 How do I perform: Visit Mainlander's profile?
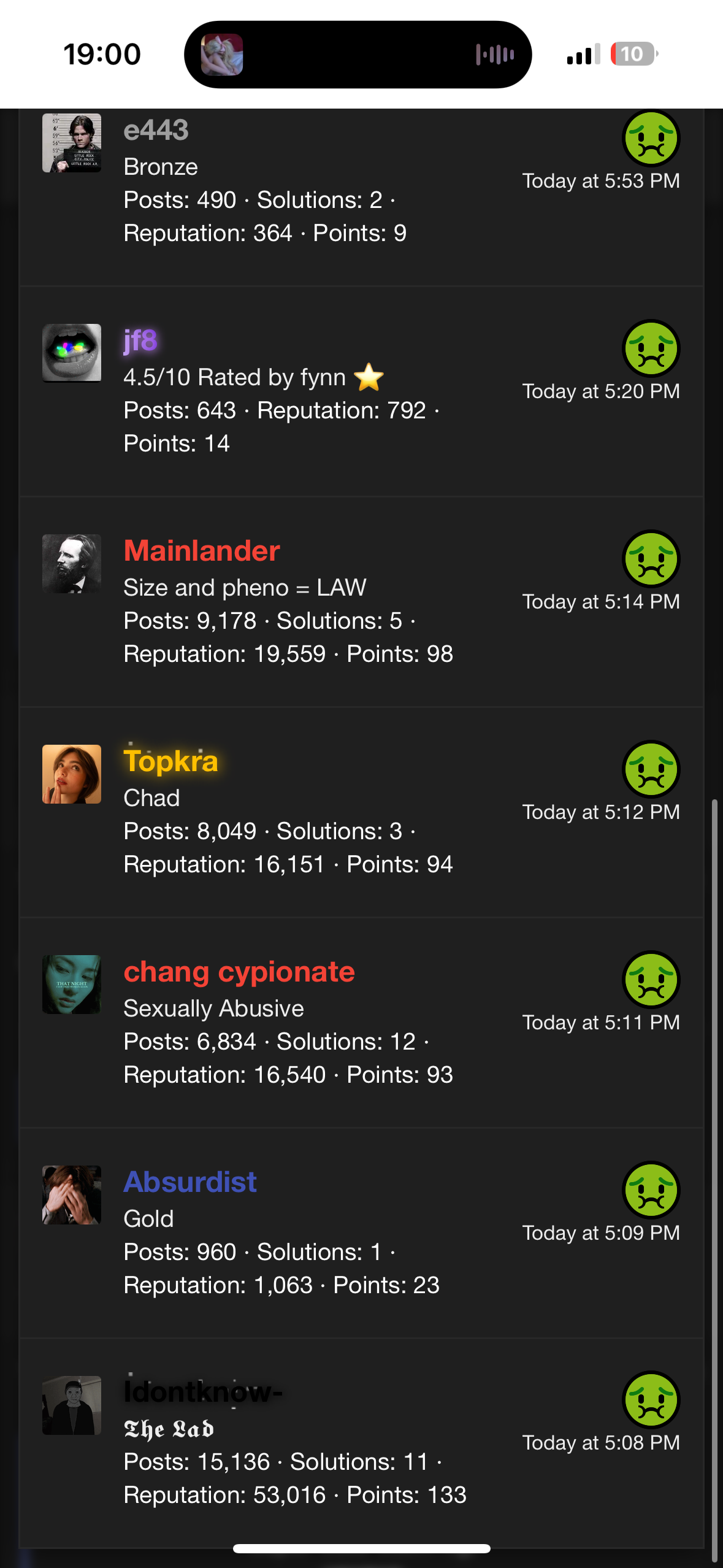click(202, 550)
